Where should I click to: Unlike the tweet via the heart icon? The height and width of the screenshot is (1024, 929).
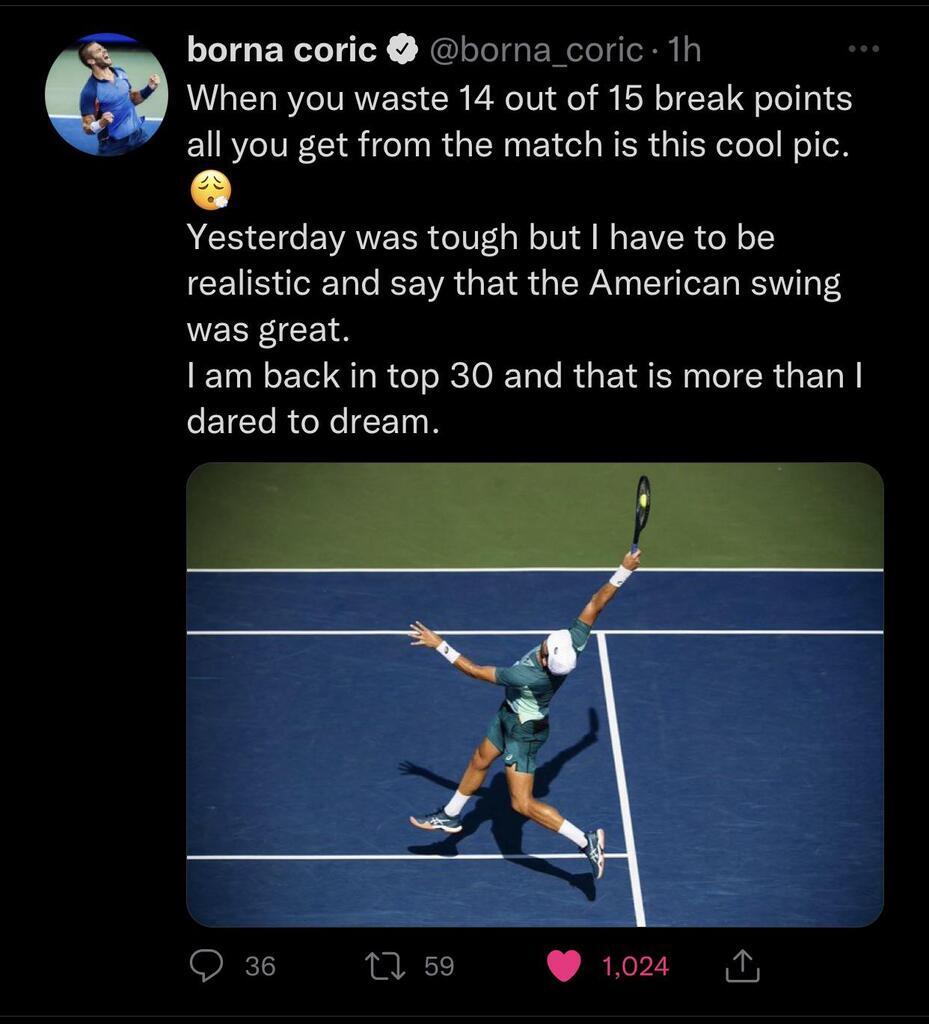click(x=565, y=965)
